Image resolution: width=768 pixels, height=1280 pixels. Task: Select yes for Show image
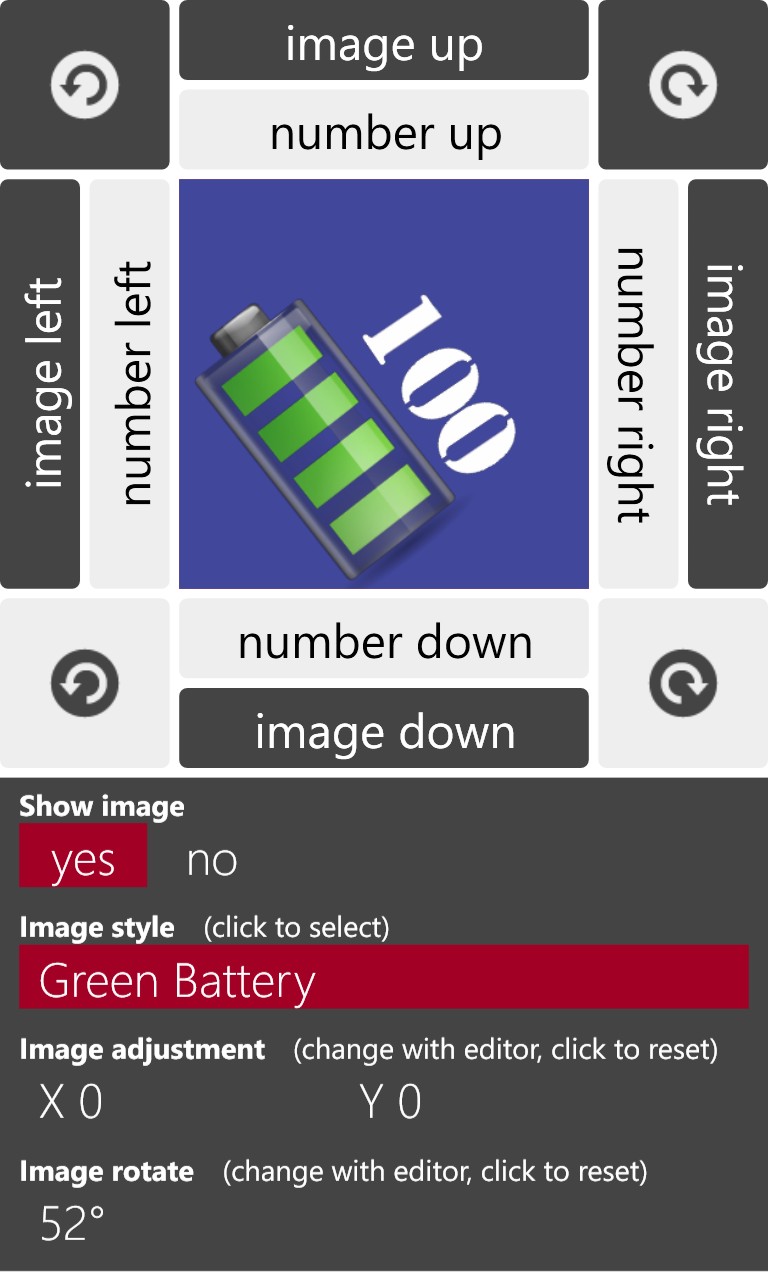point(83,856)
